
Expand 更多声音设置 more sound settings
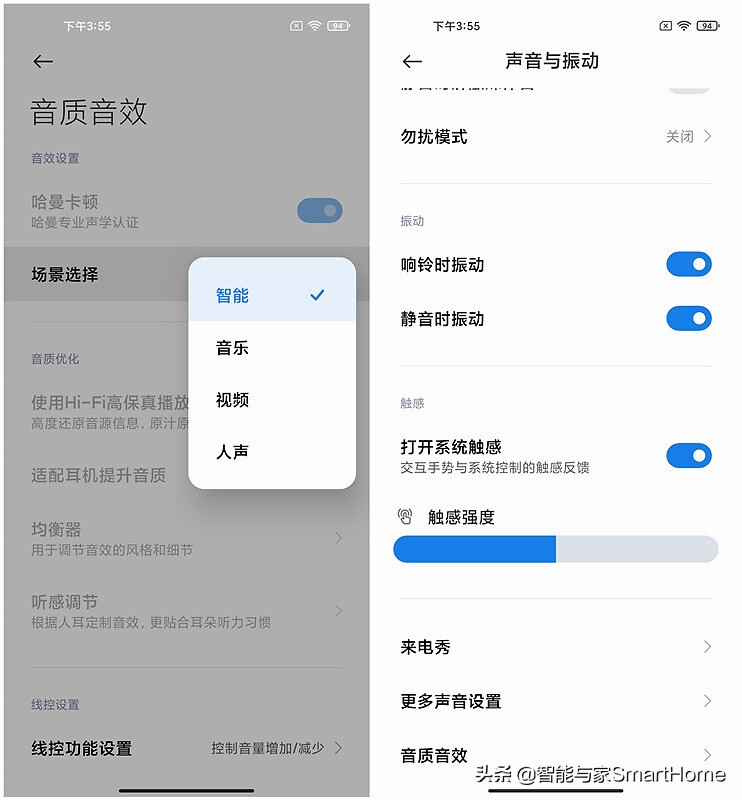[555, 701]
